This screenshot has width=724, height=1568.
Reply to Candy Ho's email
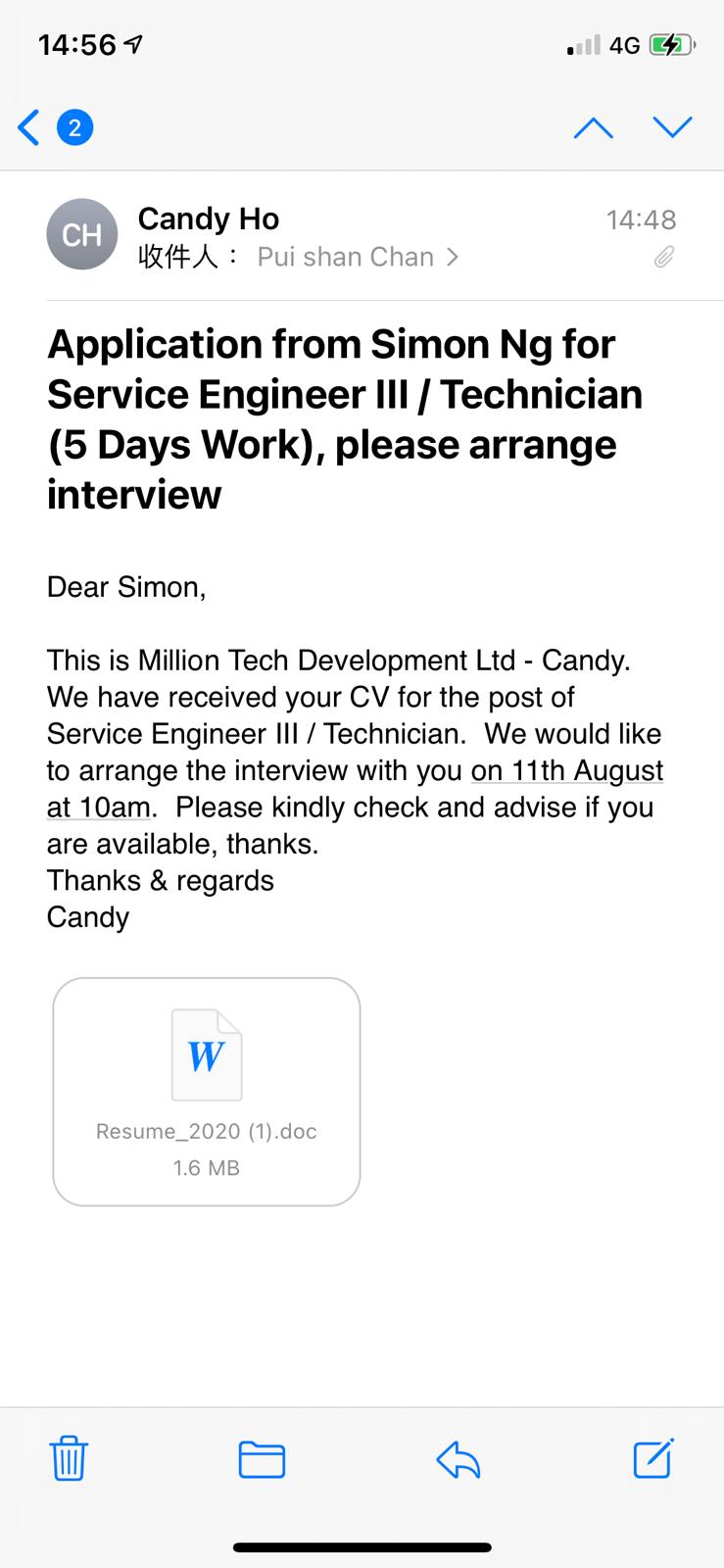(458, 1459)
